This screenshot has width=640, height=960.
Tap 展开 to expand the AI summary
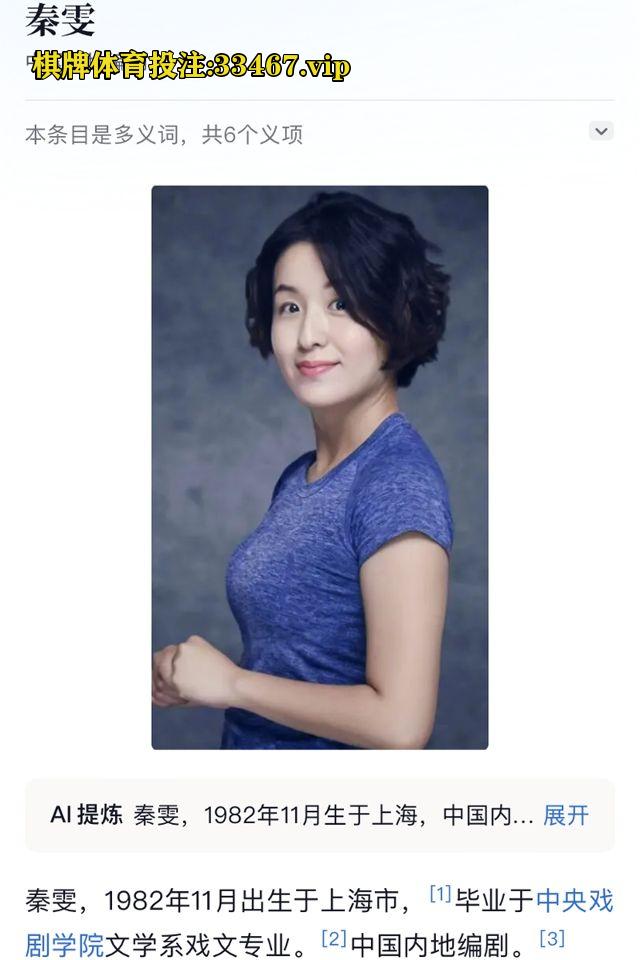(x=565, y=815)
